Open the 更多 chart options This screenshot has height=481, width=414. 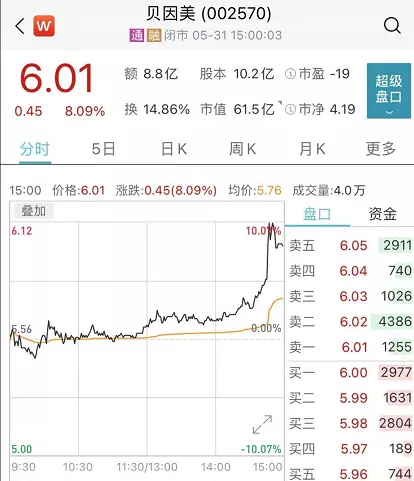[x=381, y=149]
